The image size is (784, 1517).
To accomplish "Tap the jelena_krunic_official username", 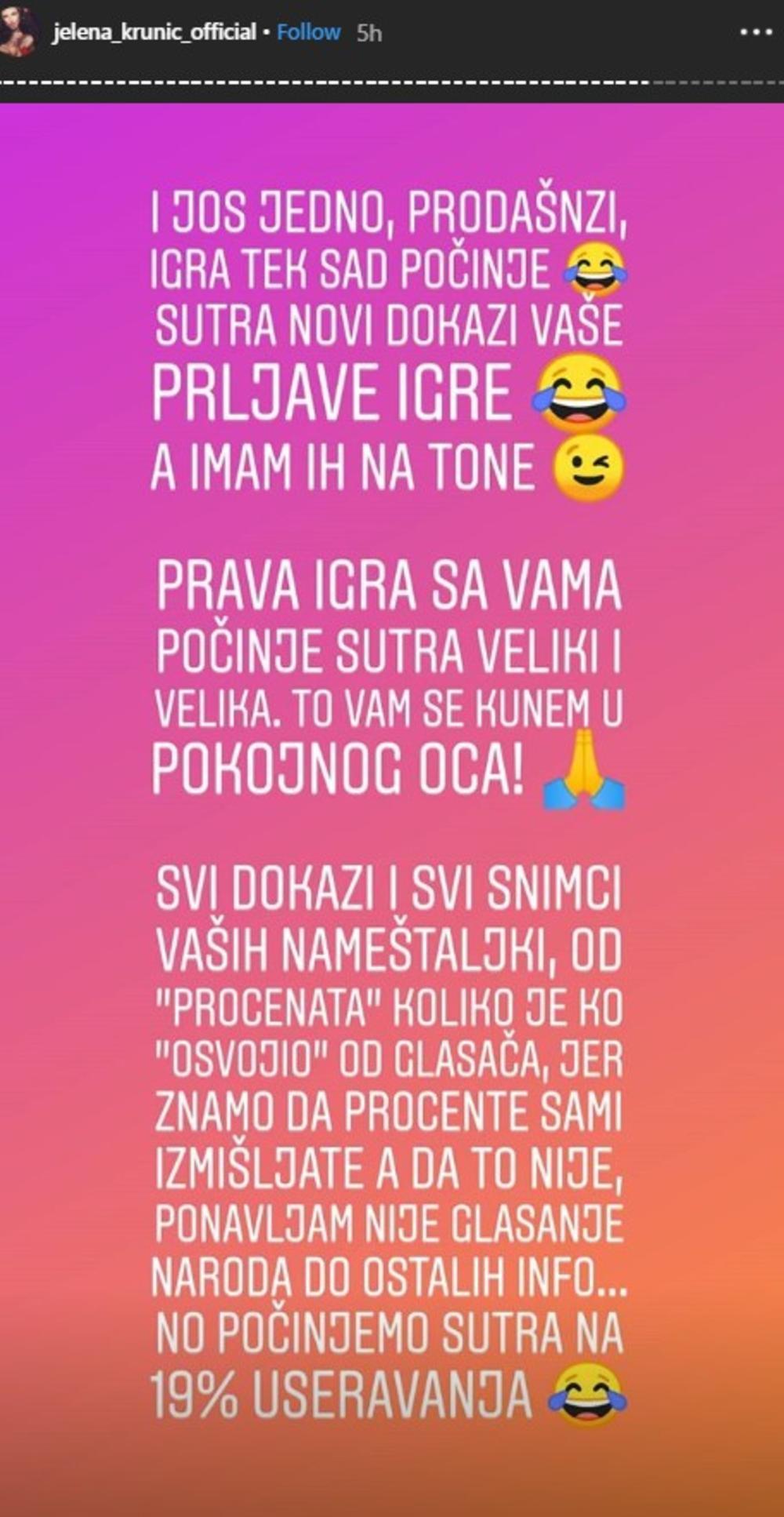I will [x=154, y=32].
